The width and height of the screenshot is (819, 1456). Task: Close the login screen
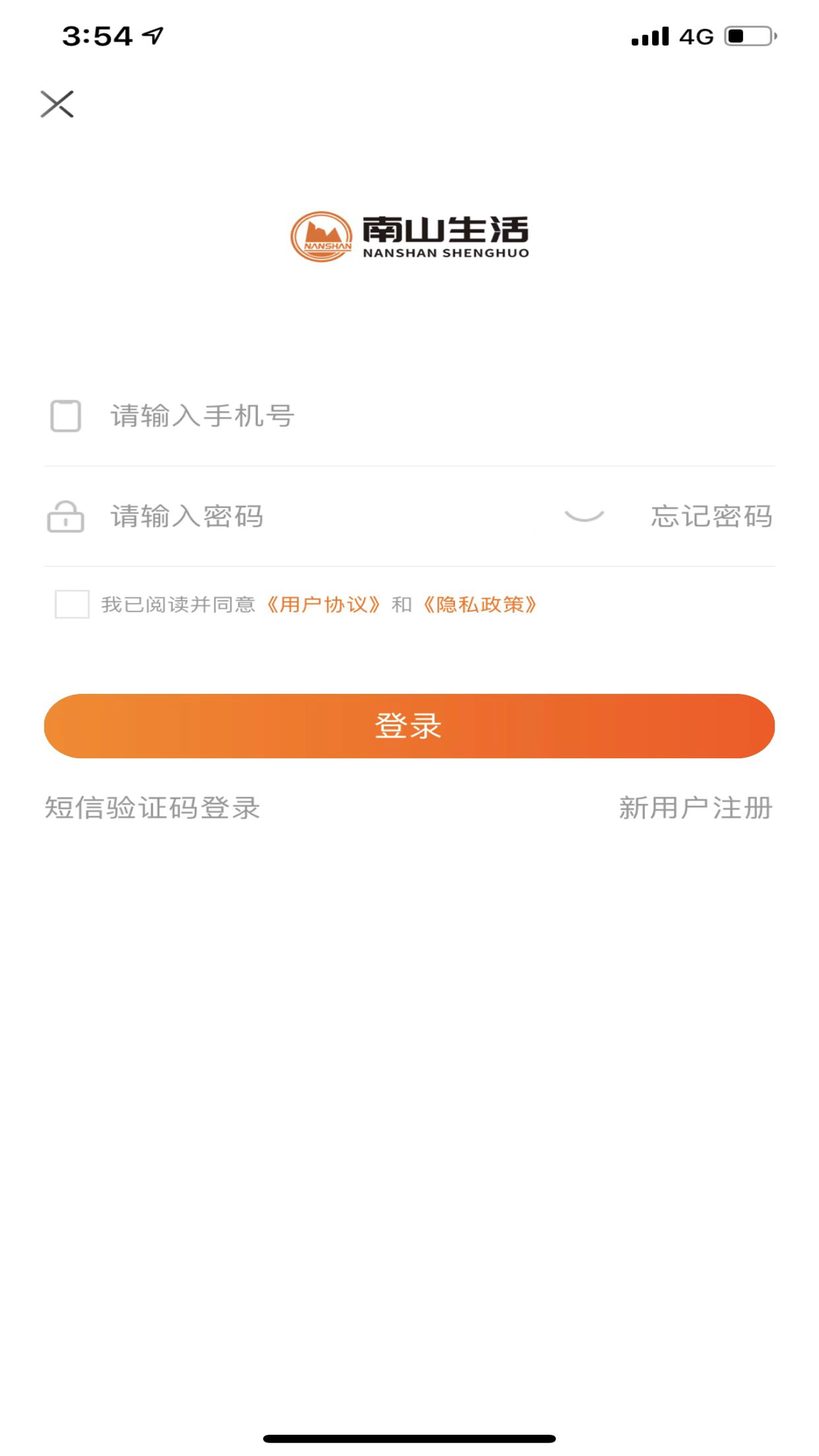coord(57,104)
